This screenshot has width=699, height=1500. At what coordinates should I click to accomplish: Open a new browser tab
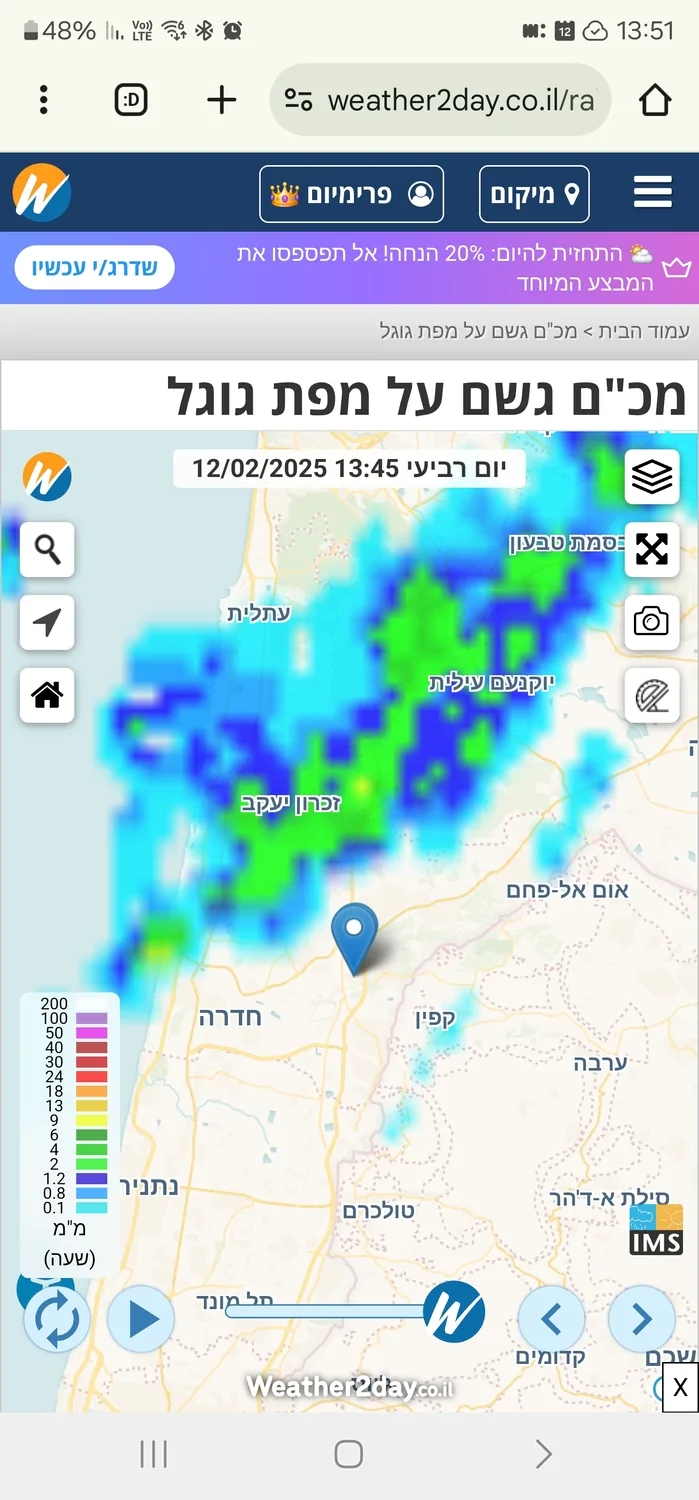pyautogui.click(x=221, y=100)
